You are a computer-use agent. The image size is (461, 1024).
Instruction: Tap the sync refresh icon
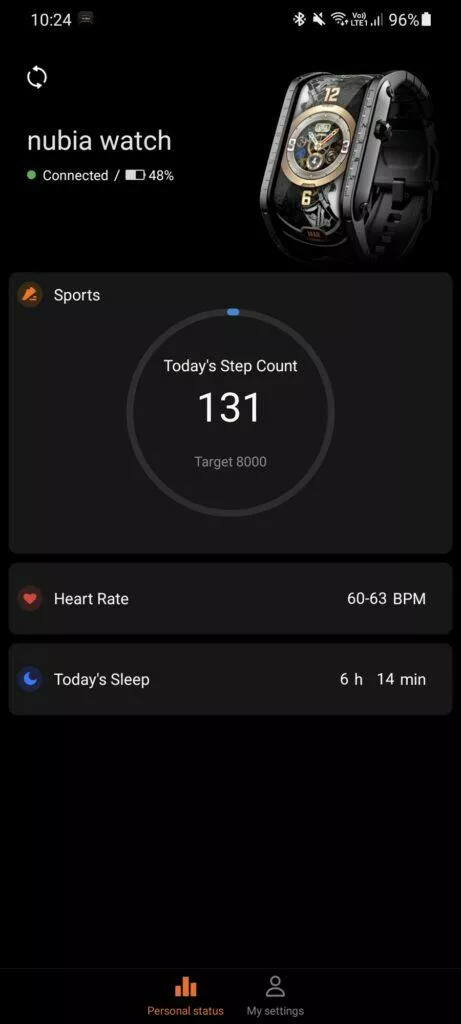click(37, 78)
